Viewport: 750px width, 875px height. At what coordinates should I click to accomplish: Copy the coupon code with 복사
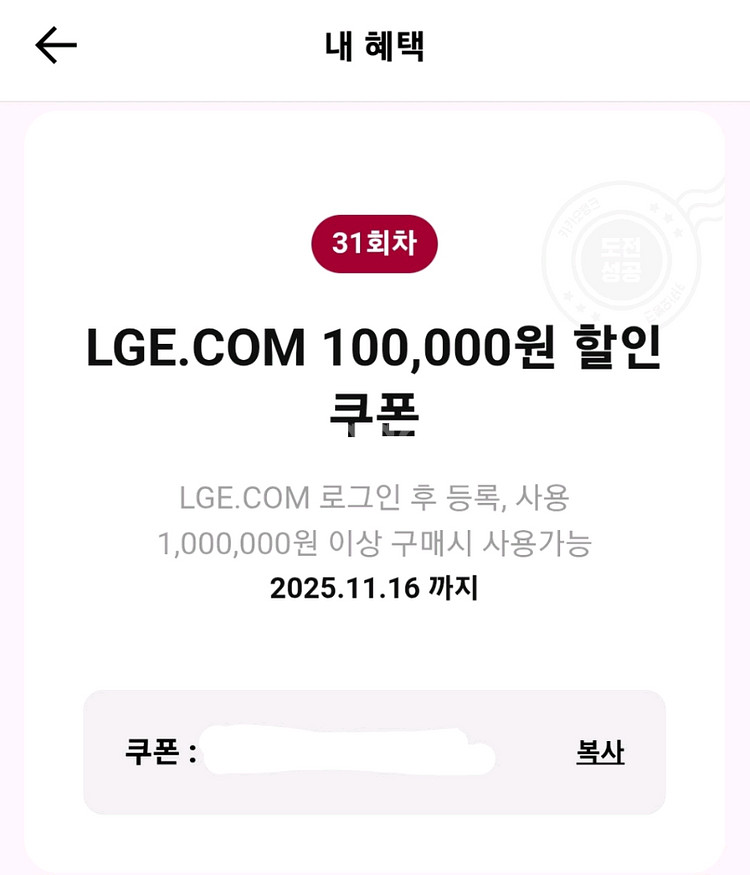(x=600, y=752)
